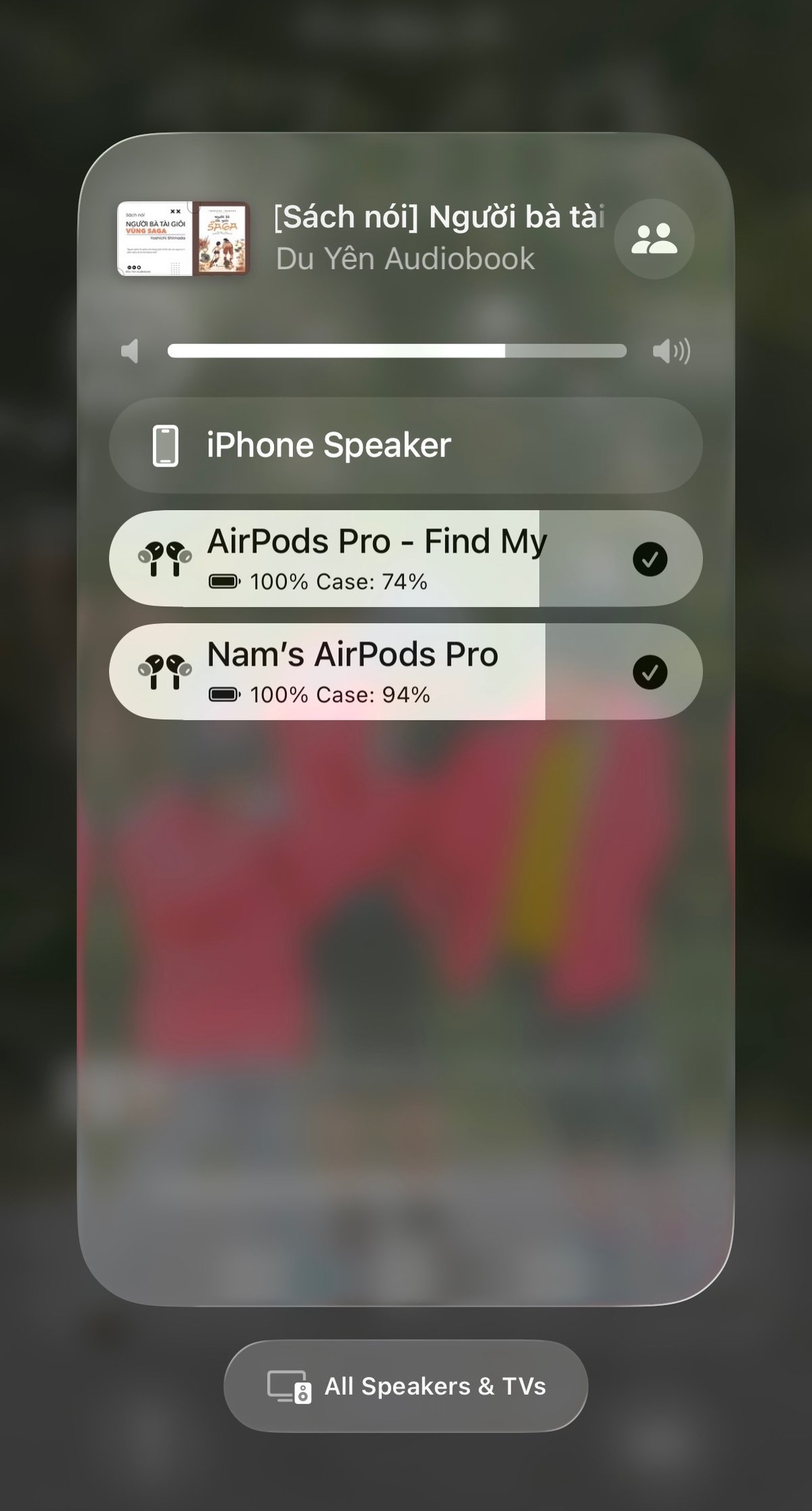Set volume on the main volume slider
The width and height of the screenshot is (812, 1511).
[x=397, y=351]
